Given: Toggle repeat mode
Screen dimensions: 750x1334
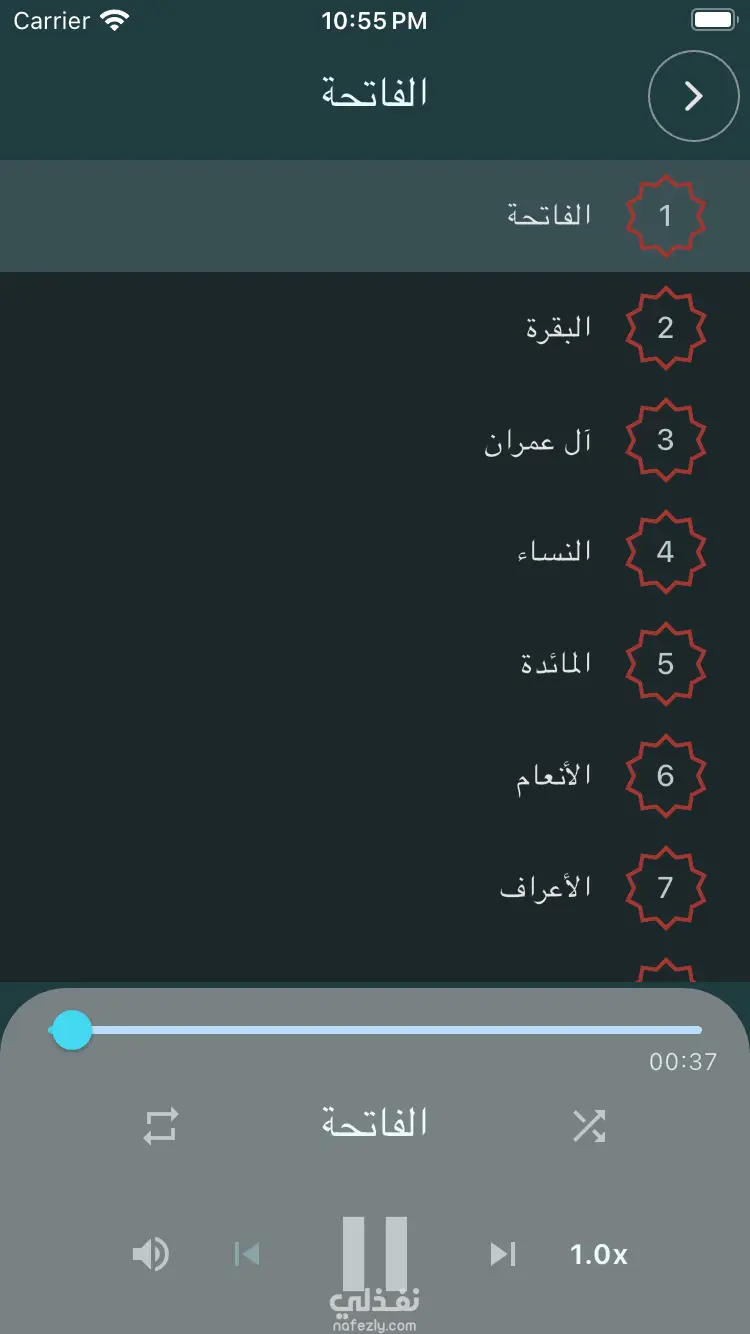Looking at the screenshot, I should tap(161, 1126).
